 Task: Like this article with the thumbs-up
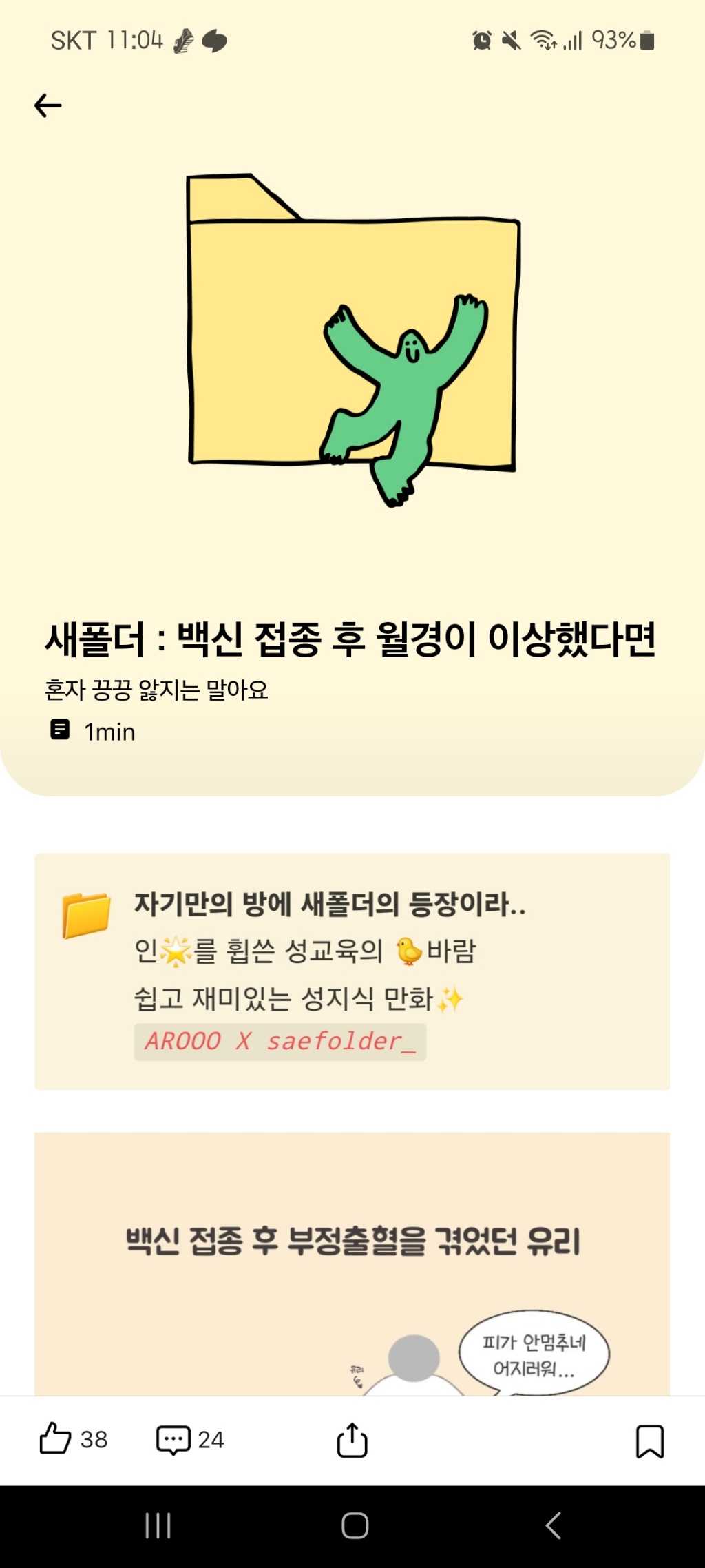[x=55, y=1438]
